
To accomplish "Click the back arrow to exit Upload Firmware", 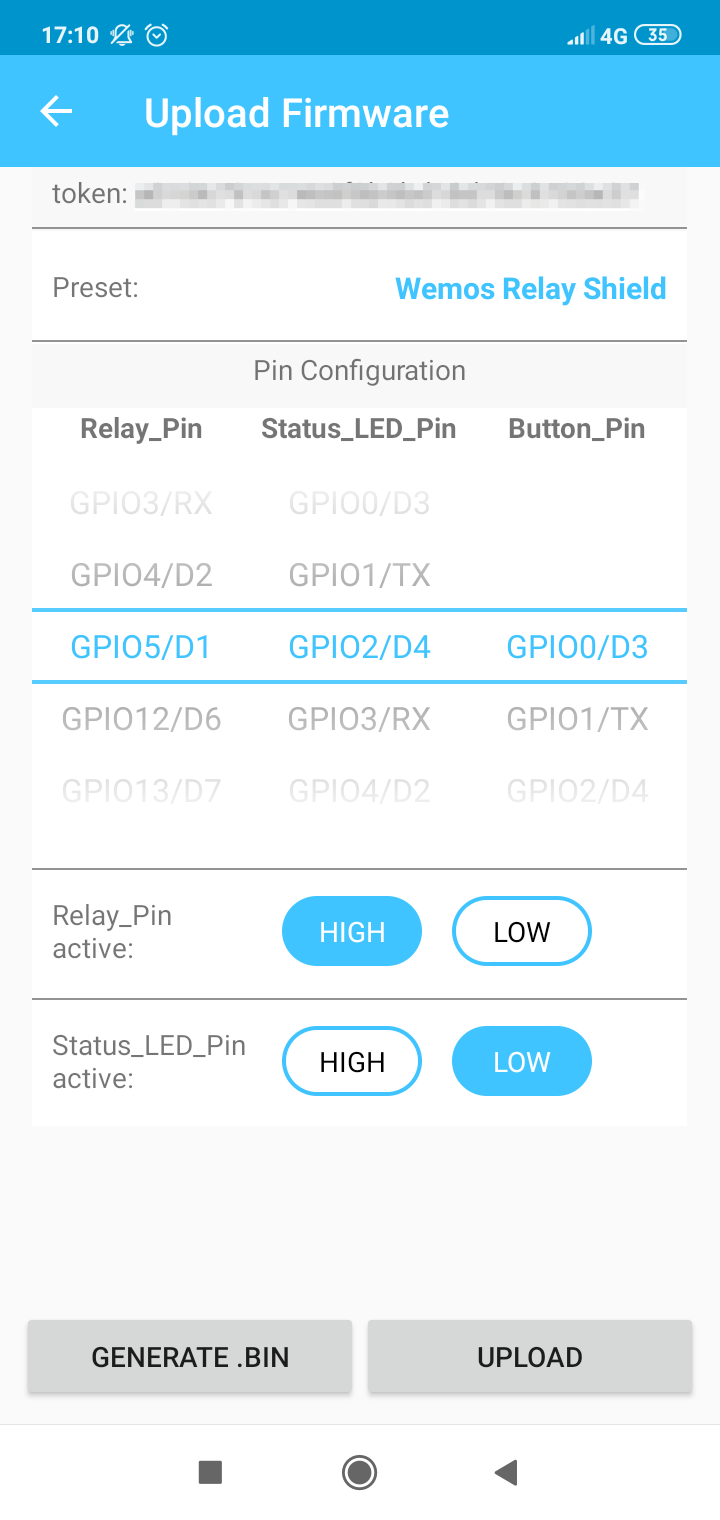I will tap(56, 111).
